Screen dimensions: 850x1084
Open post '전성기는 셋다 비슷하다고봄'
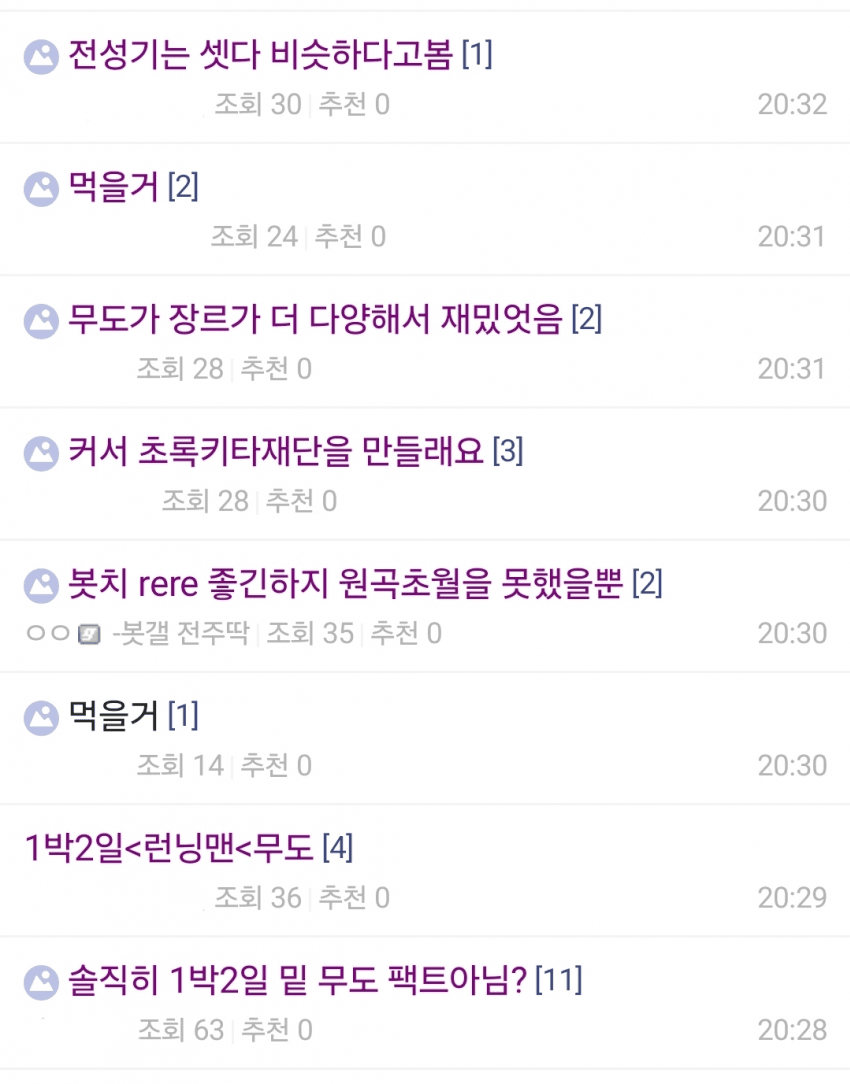(260, 54)
